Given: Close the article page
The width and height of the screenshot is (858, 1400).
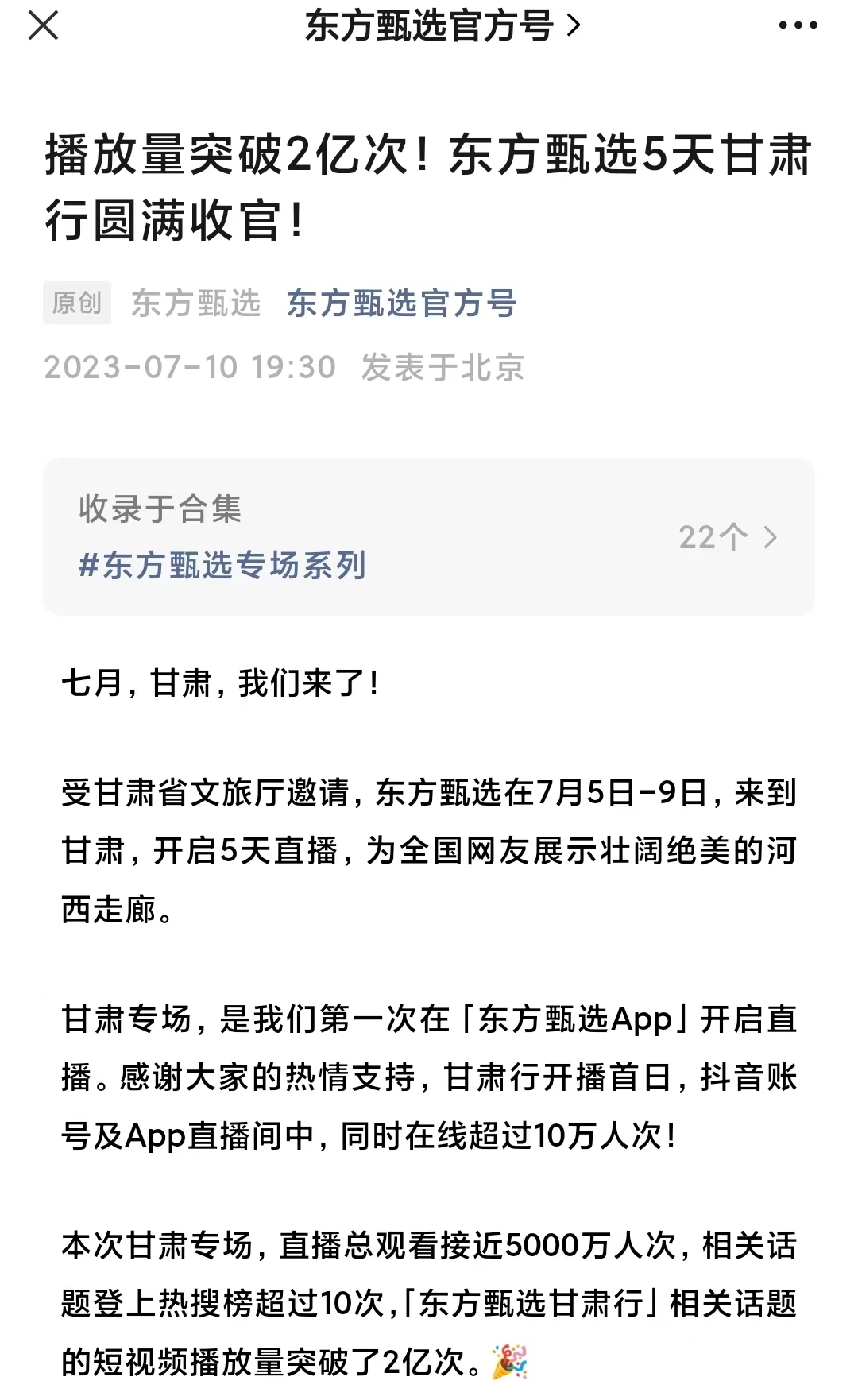Looking at the screenshot, I should pyautogui.click(x=43, y=25).
